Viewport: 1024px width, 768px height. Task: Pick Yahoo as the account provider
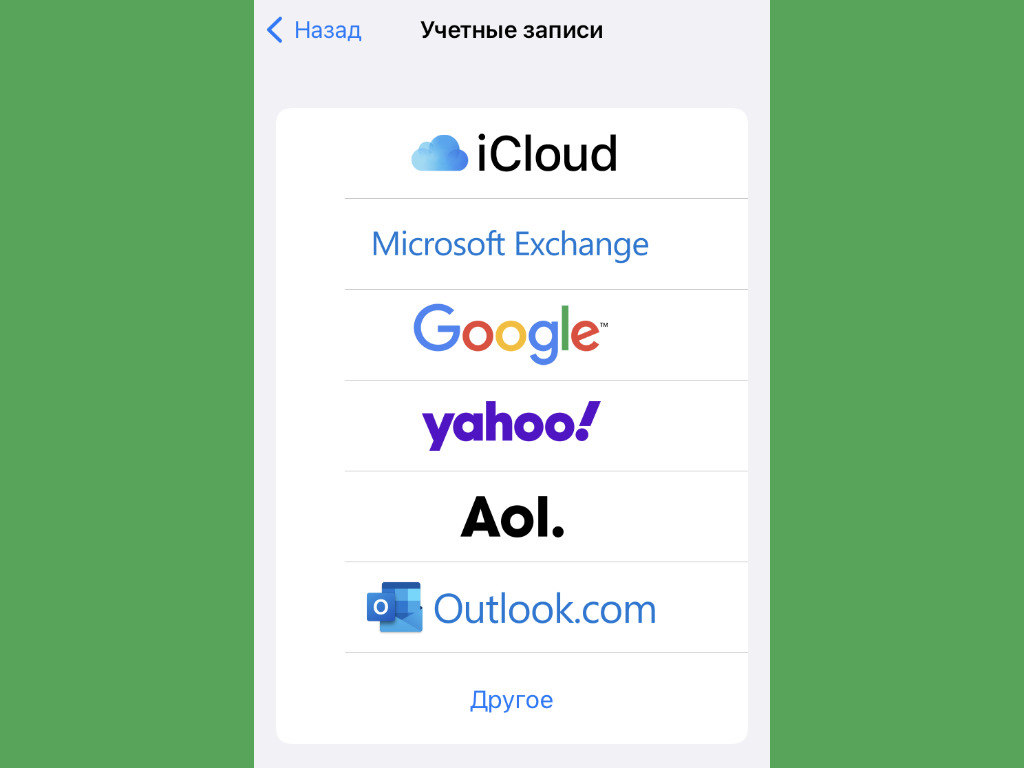pyautogui.click(x=511, y=425)
